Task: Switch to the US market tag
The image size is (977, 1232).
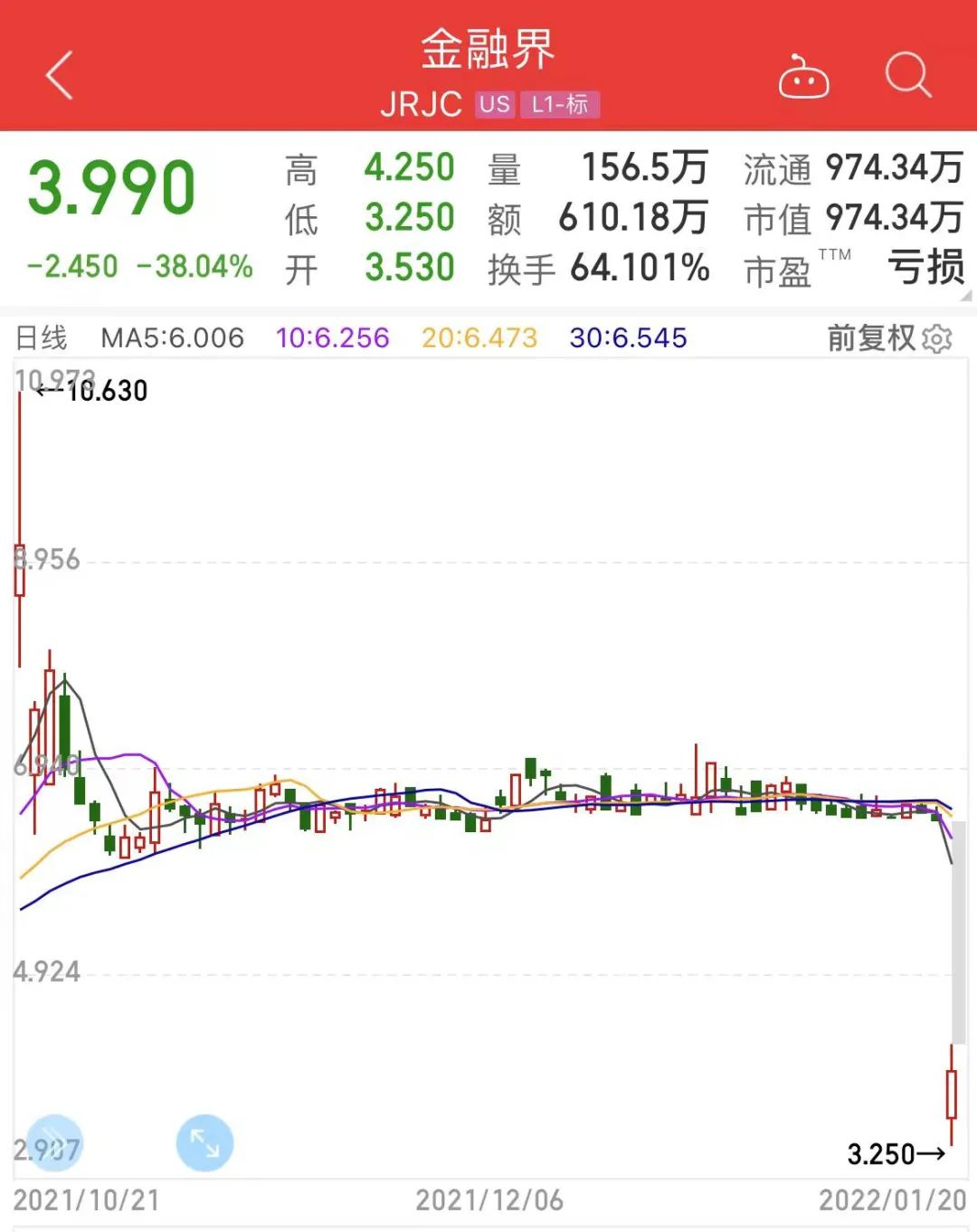Action: tap(493, 106)
